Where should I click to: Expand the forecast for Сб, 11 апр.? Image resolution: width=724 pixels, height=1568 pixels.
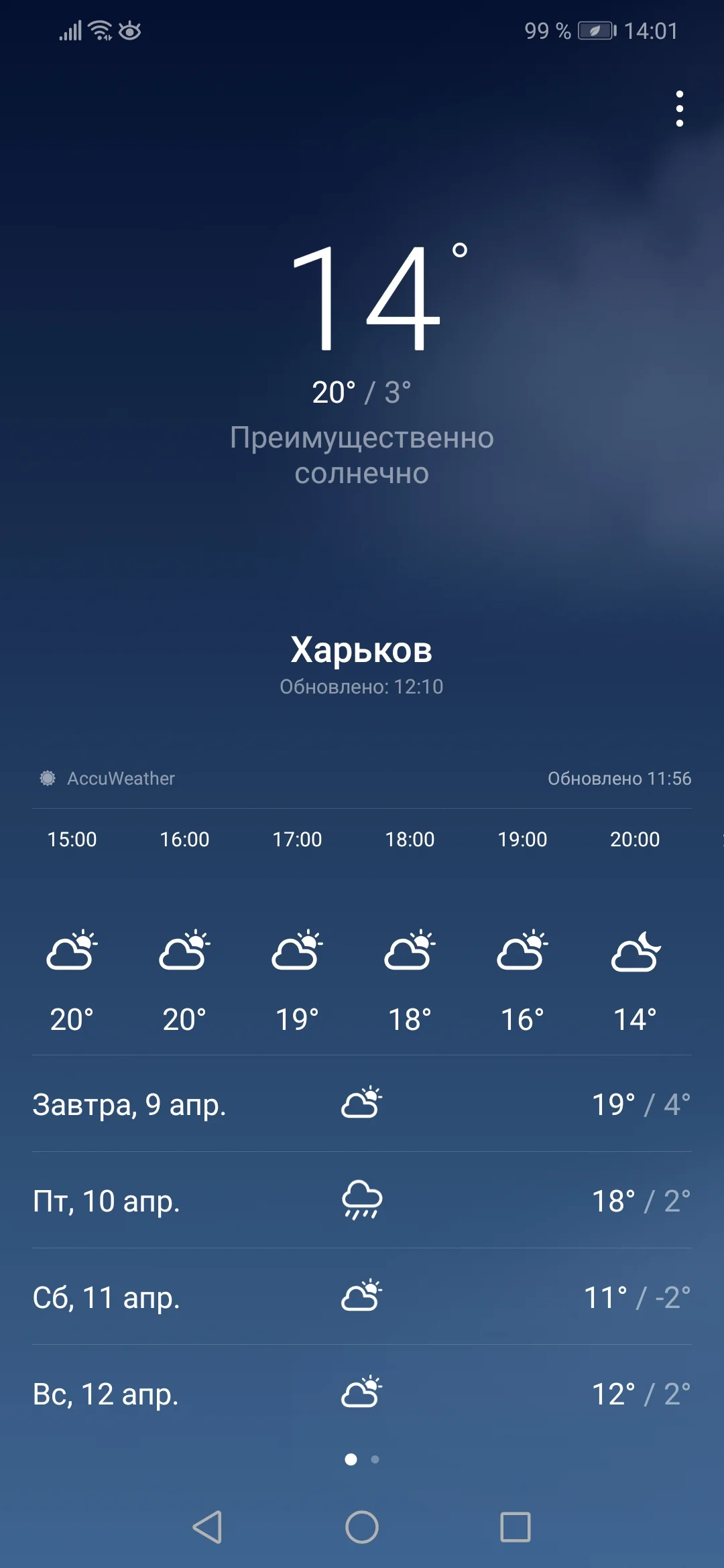(362, 1297)
